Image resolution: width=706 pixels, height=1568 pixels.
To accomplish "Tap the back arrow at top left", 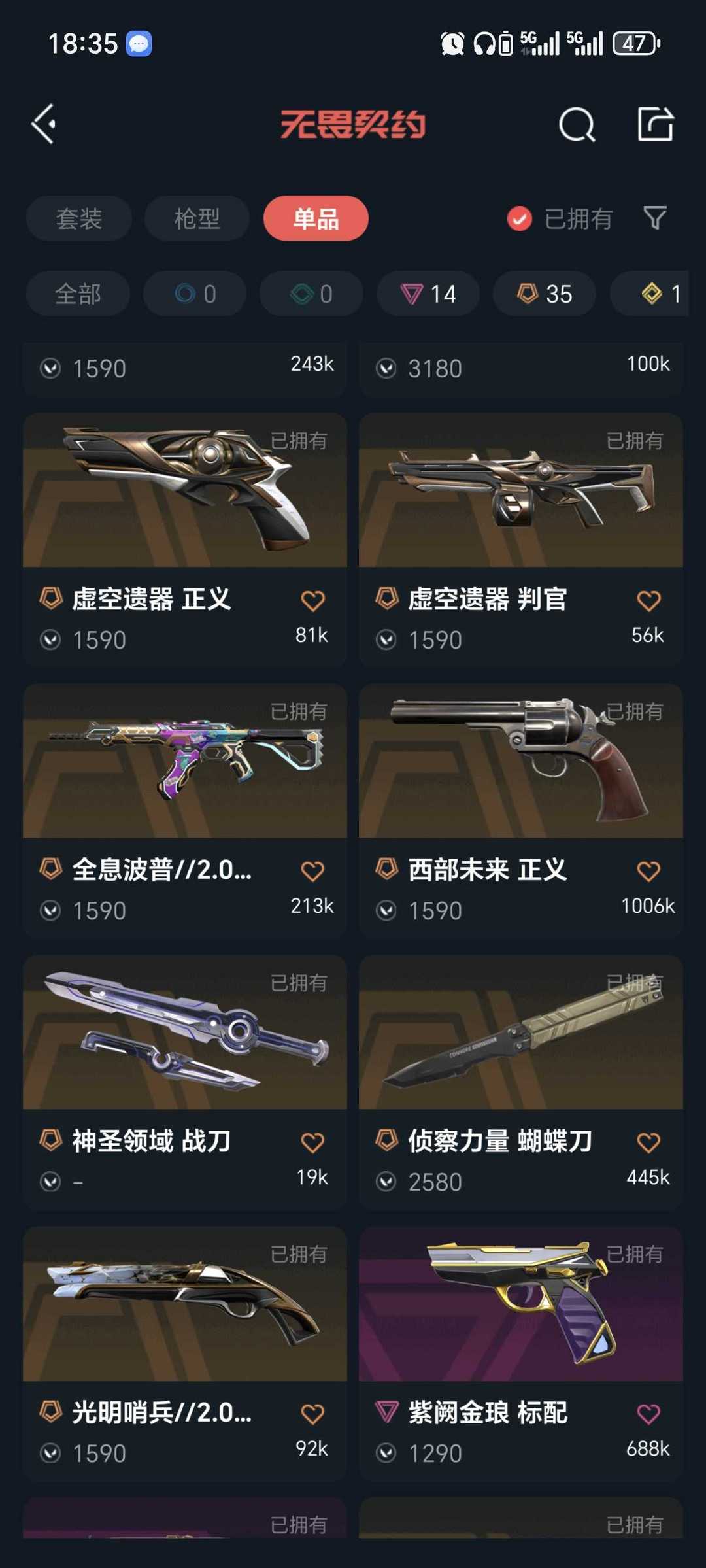I will [x=44, y=124].
